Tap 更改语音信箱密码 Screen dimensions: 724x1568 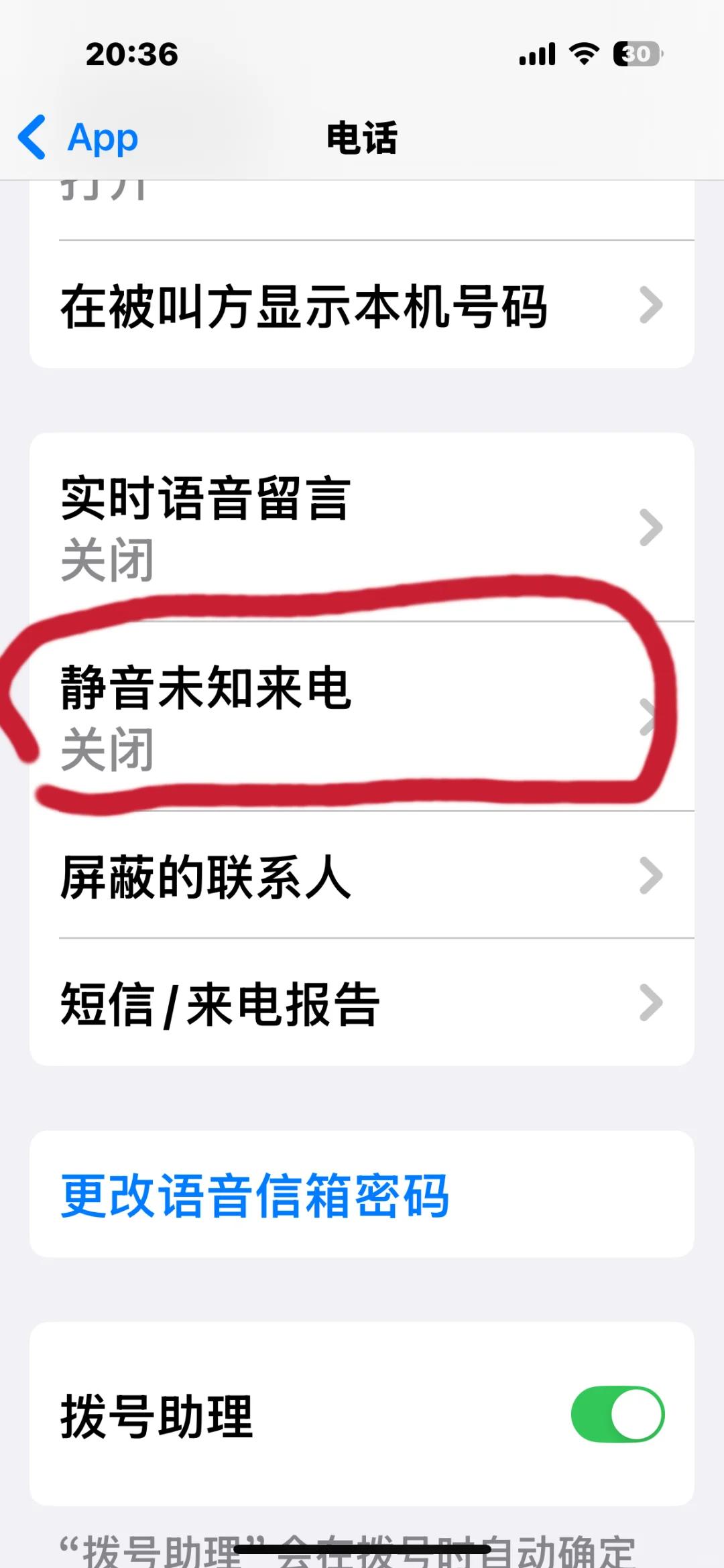[x=255, y=1195]
